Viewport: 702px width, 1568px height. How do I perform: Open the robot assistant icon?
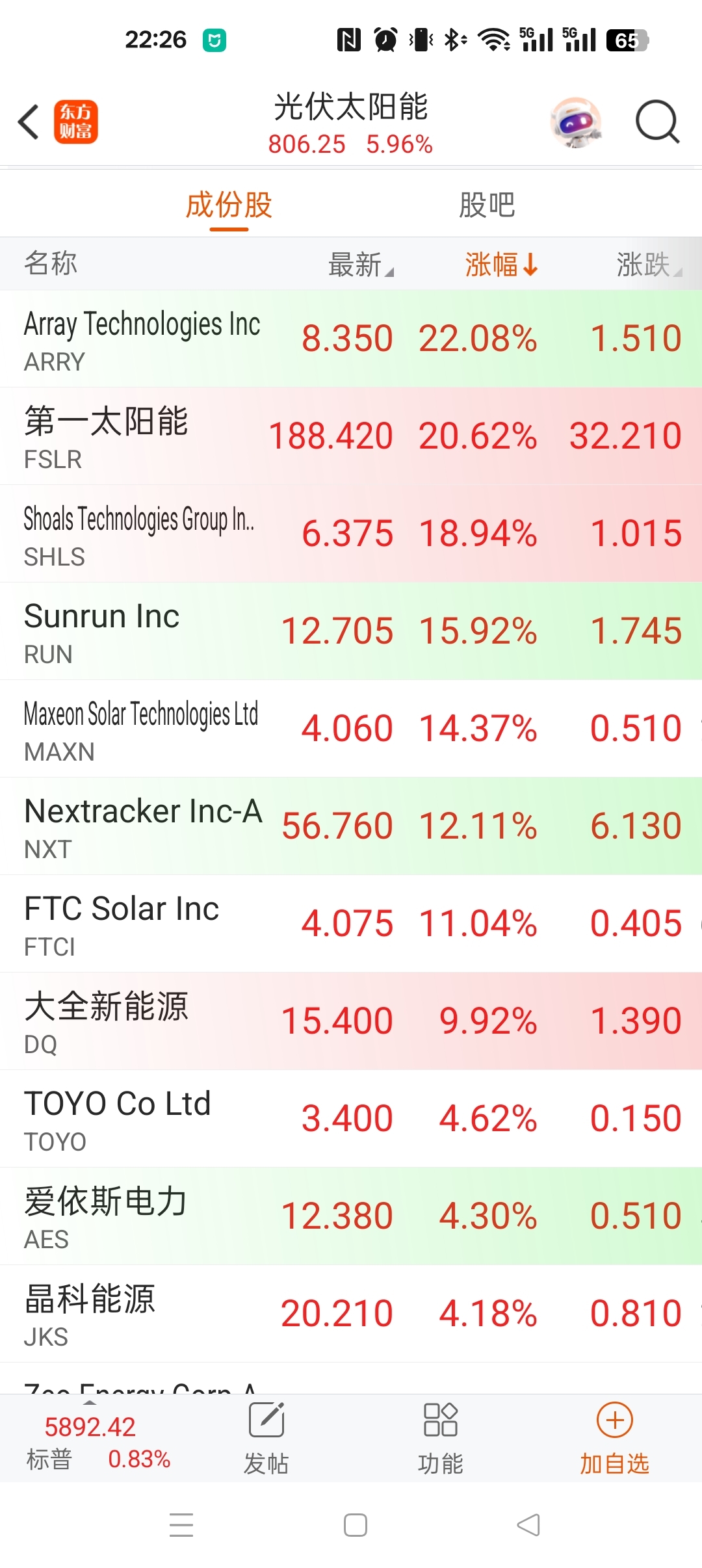tap(575, 122)
